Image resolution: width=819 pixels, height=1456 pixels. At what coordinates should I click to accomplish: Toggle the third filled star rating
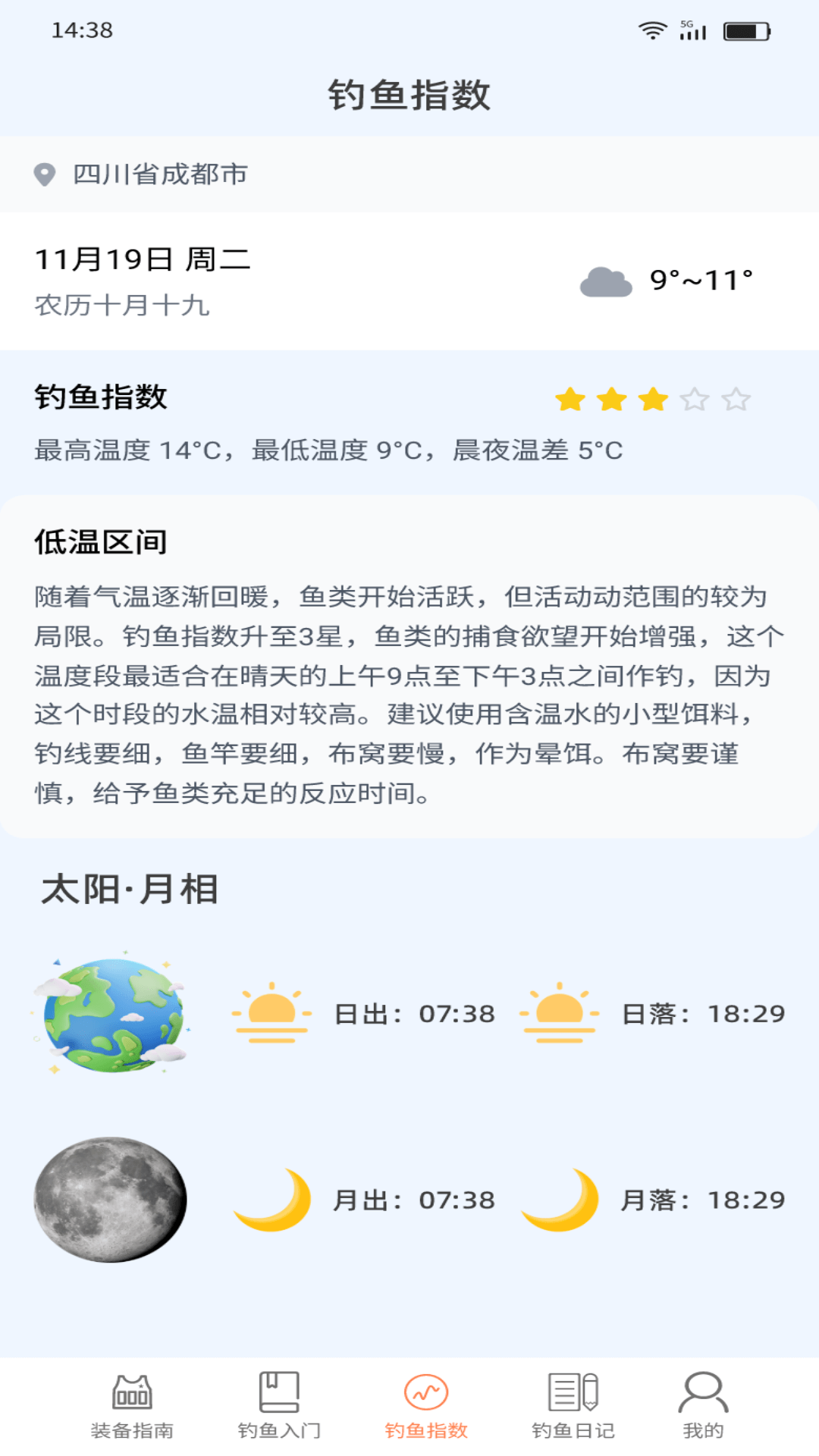point(653,399)
